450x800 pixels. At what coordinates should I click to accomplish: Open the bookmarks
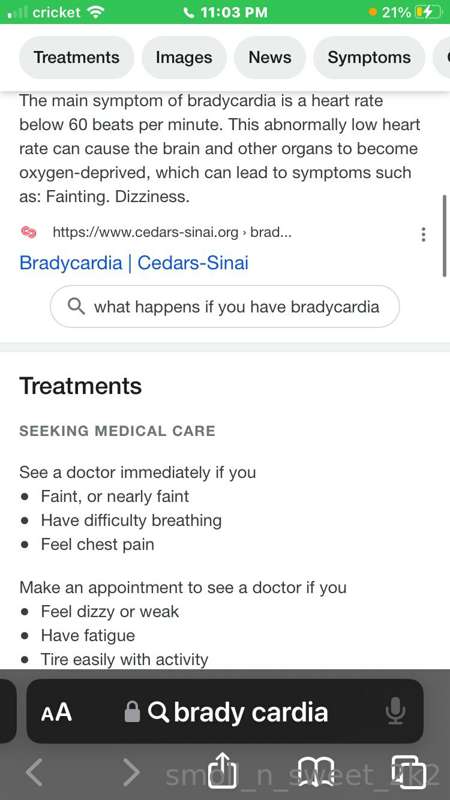[x=315, y=772]
